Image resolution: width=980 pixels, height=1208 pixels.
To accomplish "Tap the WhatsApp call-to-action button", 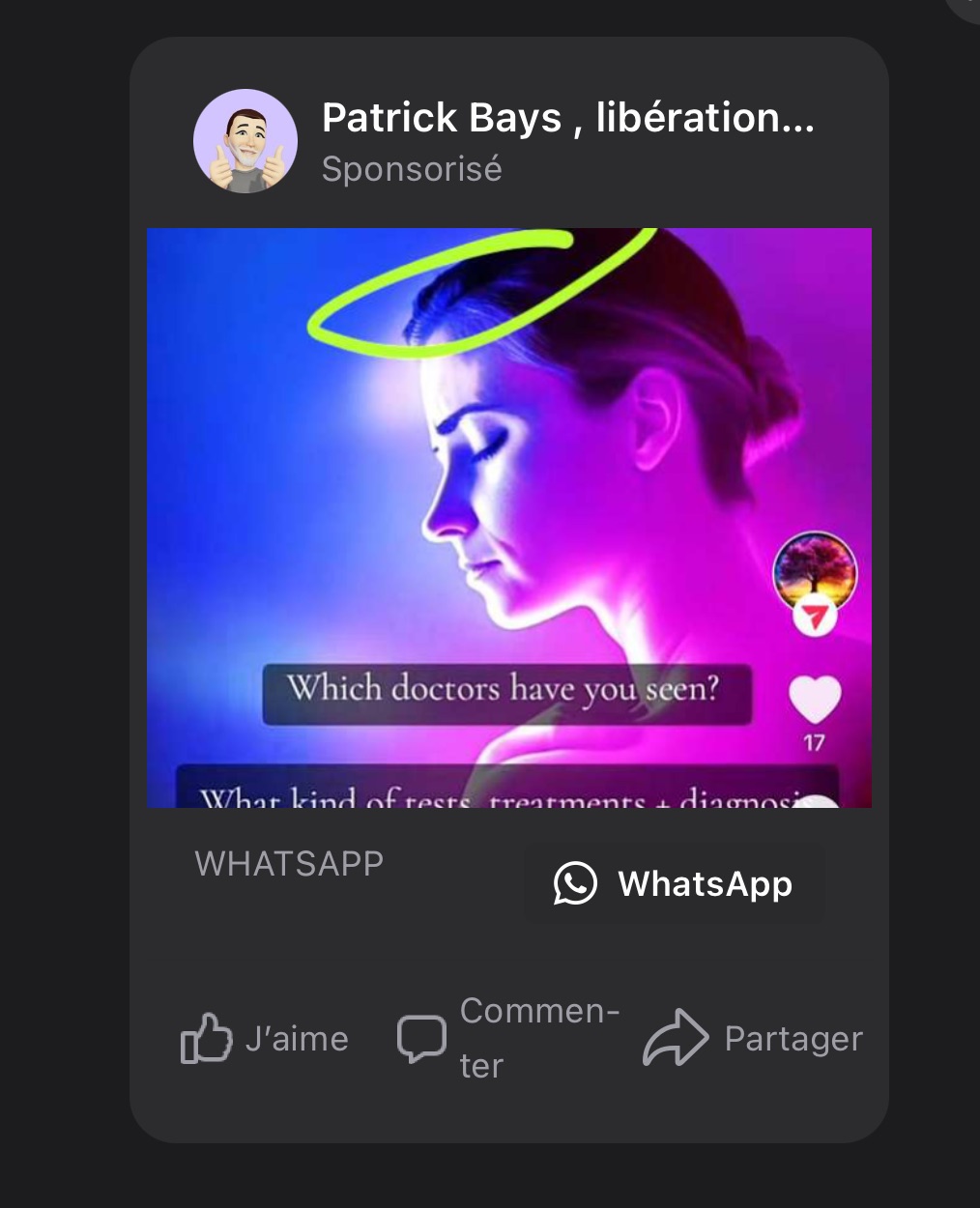I will (x=674, y=884).
